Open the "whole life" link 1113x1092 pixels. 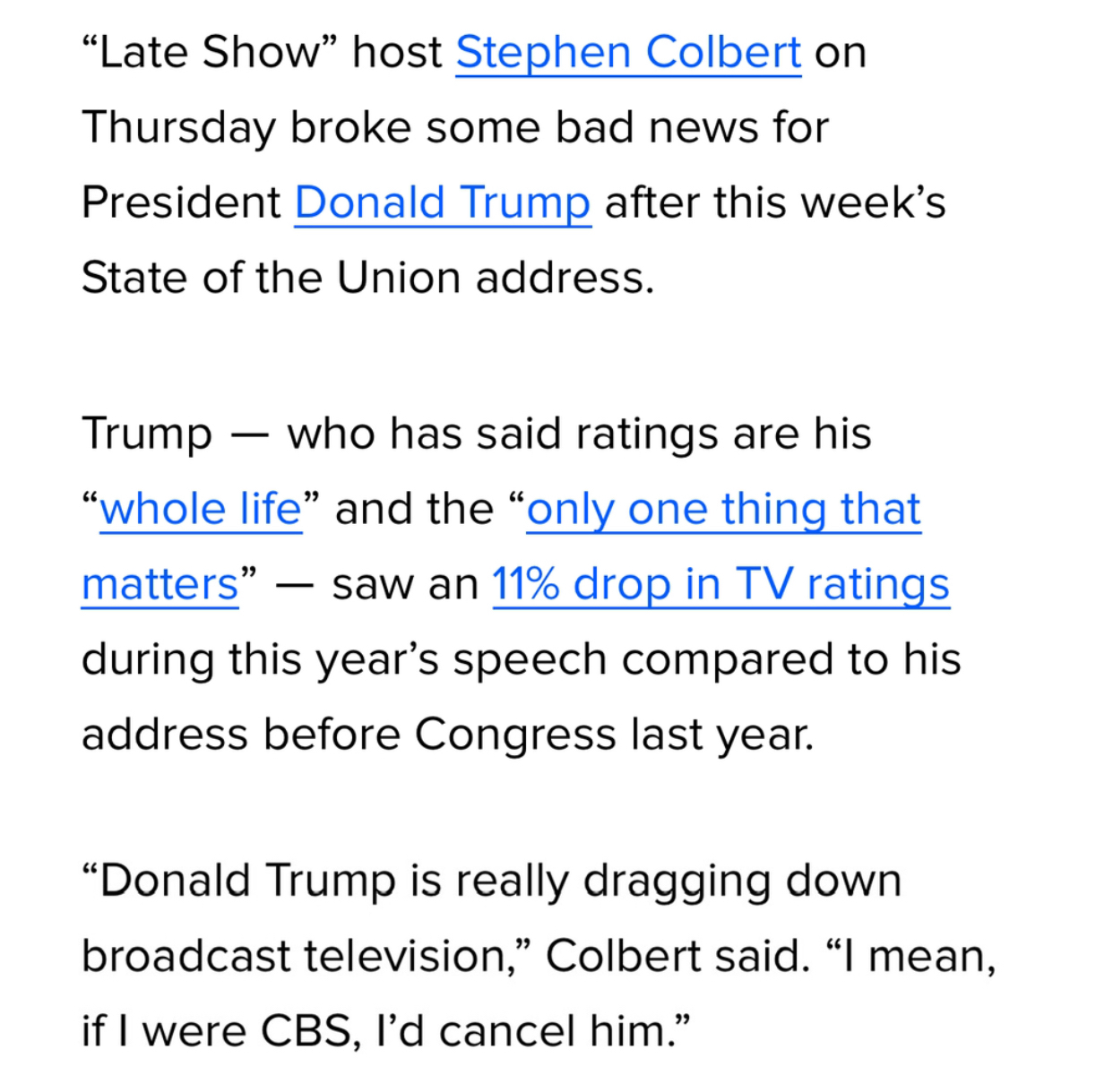201,509
